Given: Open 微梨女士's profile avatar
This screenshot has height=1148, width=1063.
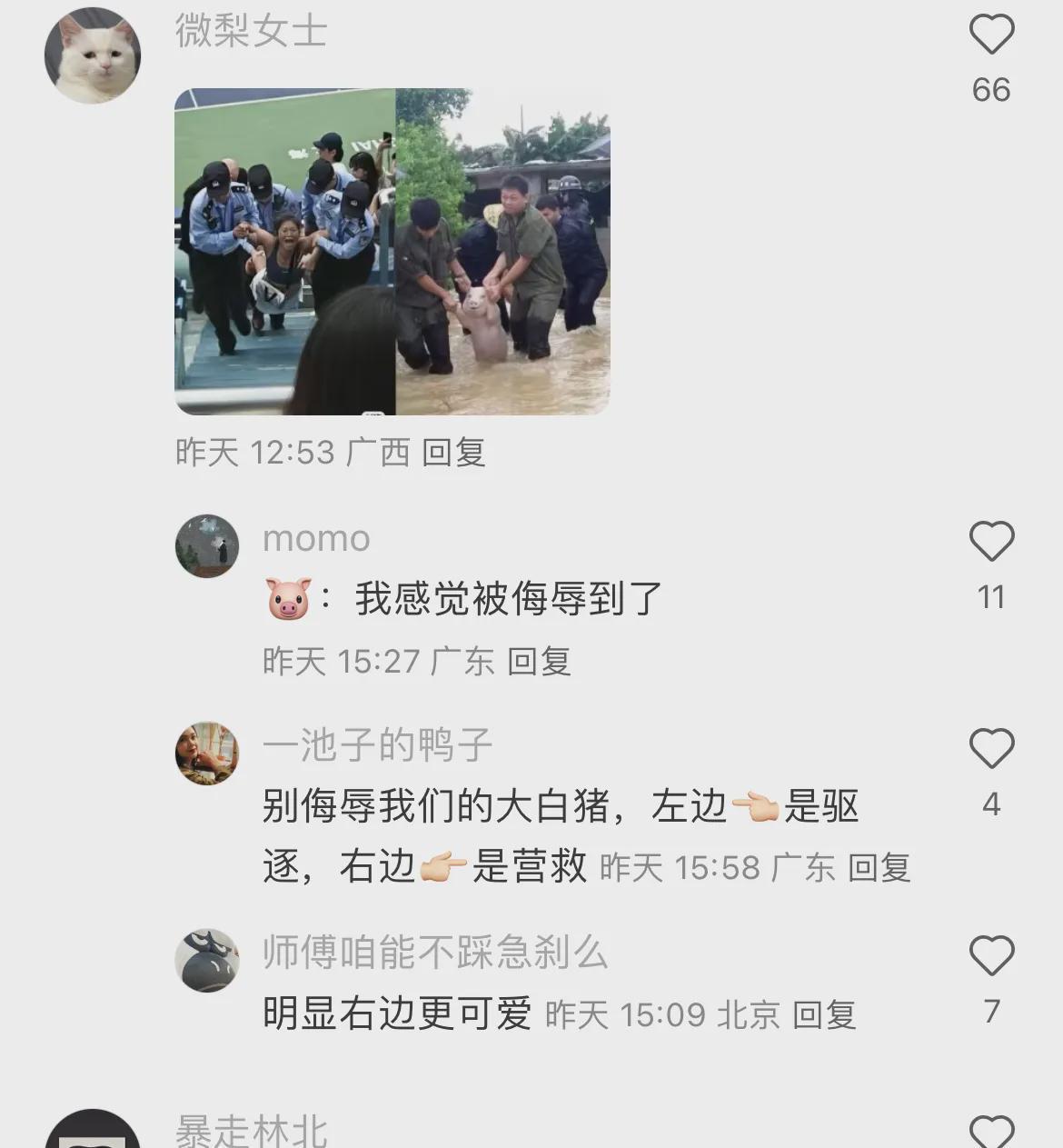Looking at the screenshot, I should click(93, 55).
